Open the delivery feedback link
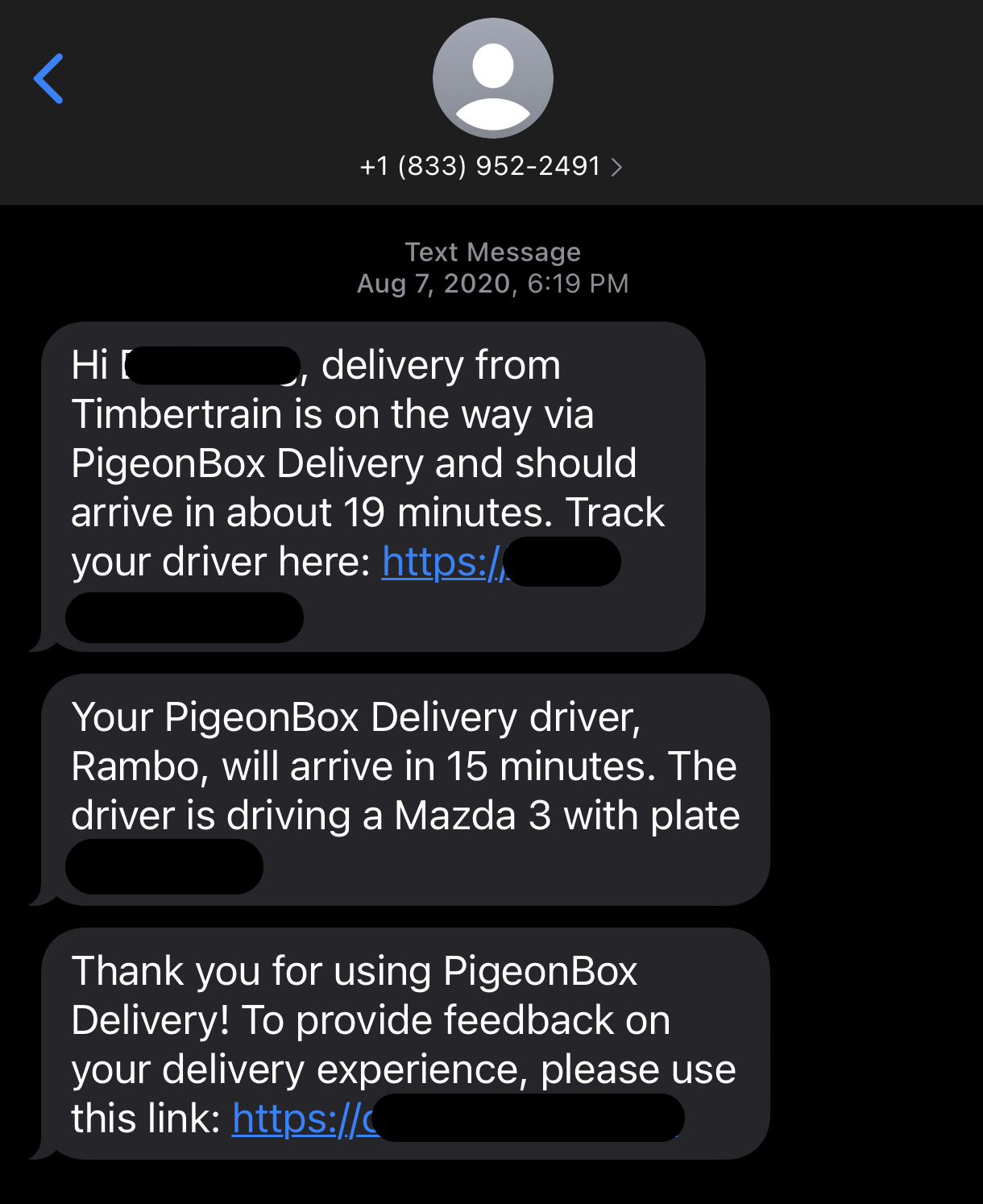The height and width of the screenshot is (1204, 983). pos(303,1119)
